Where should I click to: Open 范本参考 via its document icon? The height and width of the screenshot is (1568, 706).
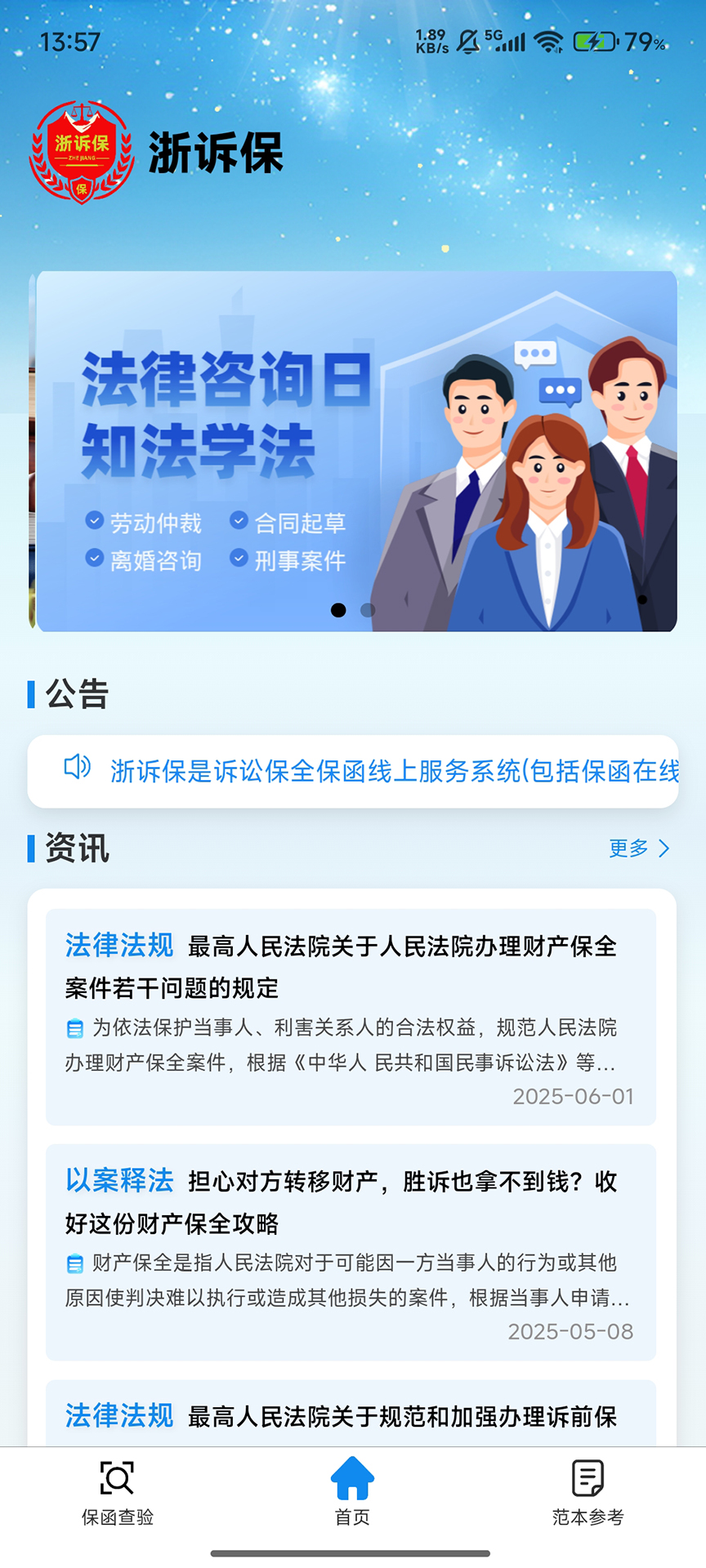(x=587, y=1480)
